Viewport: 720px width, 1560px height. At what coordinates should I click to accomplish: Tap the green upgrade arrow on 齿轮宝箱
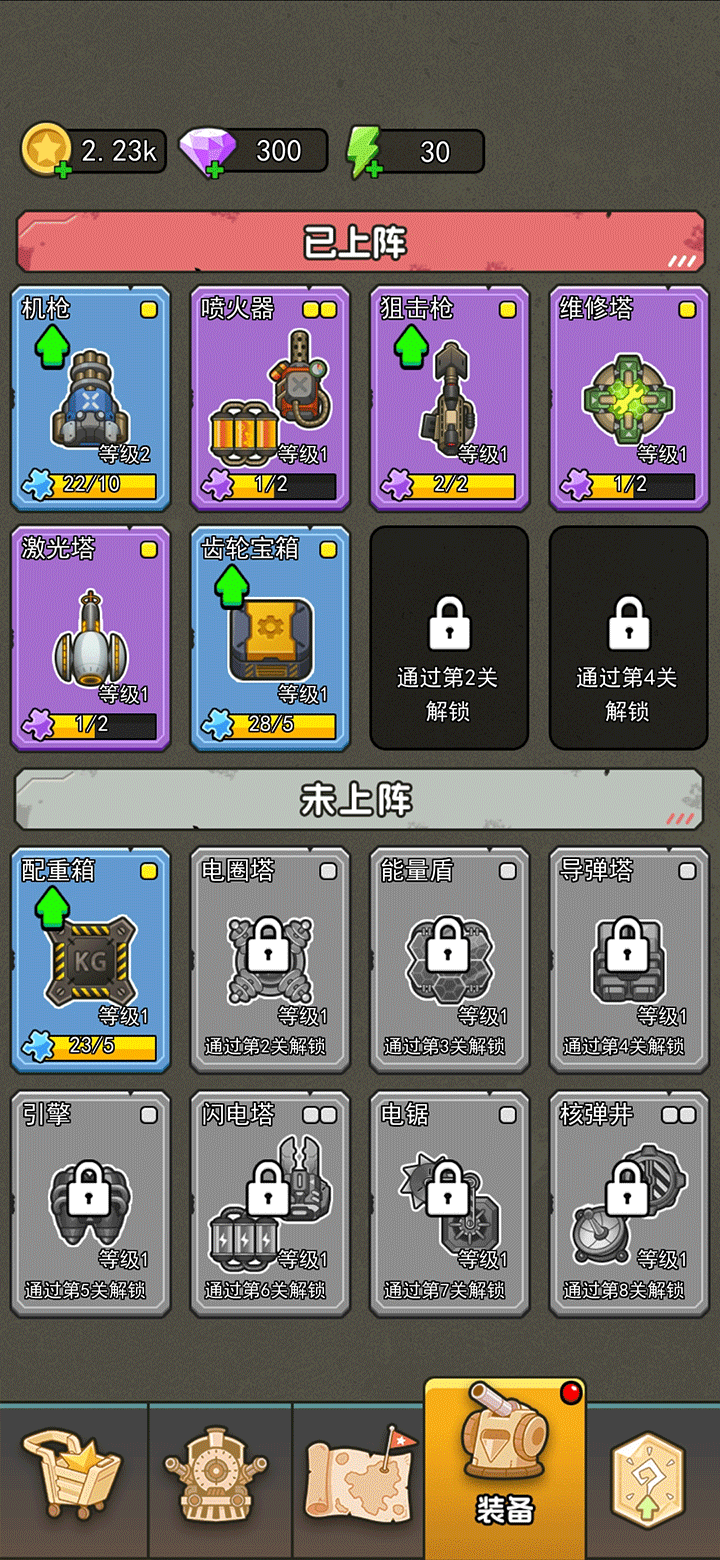232,585
